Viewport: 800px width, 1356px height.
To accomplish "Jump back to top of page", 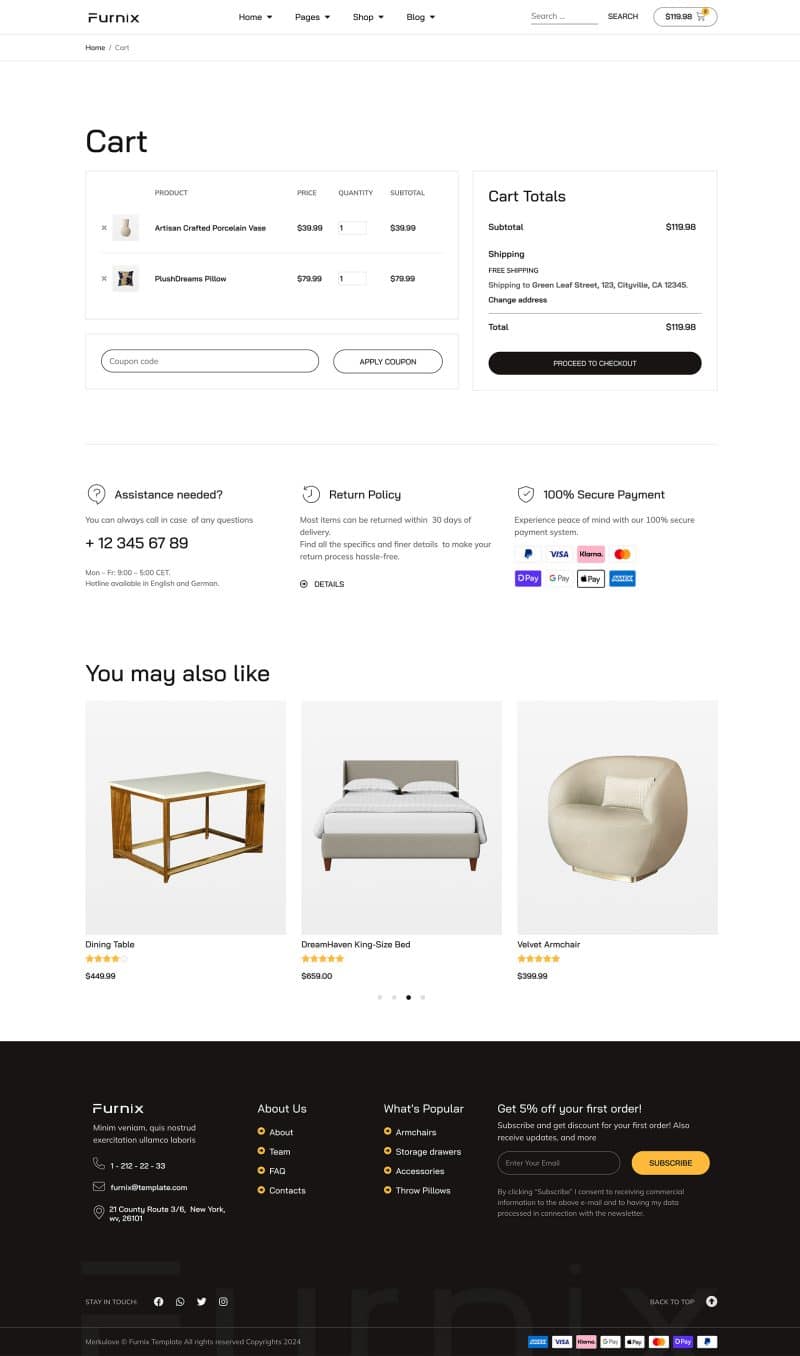I will [711, 1302].
